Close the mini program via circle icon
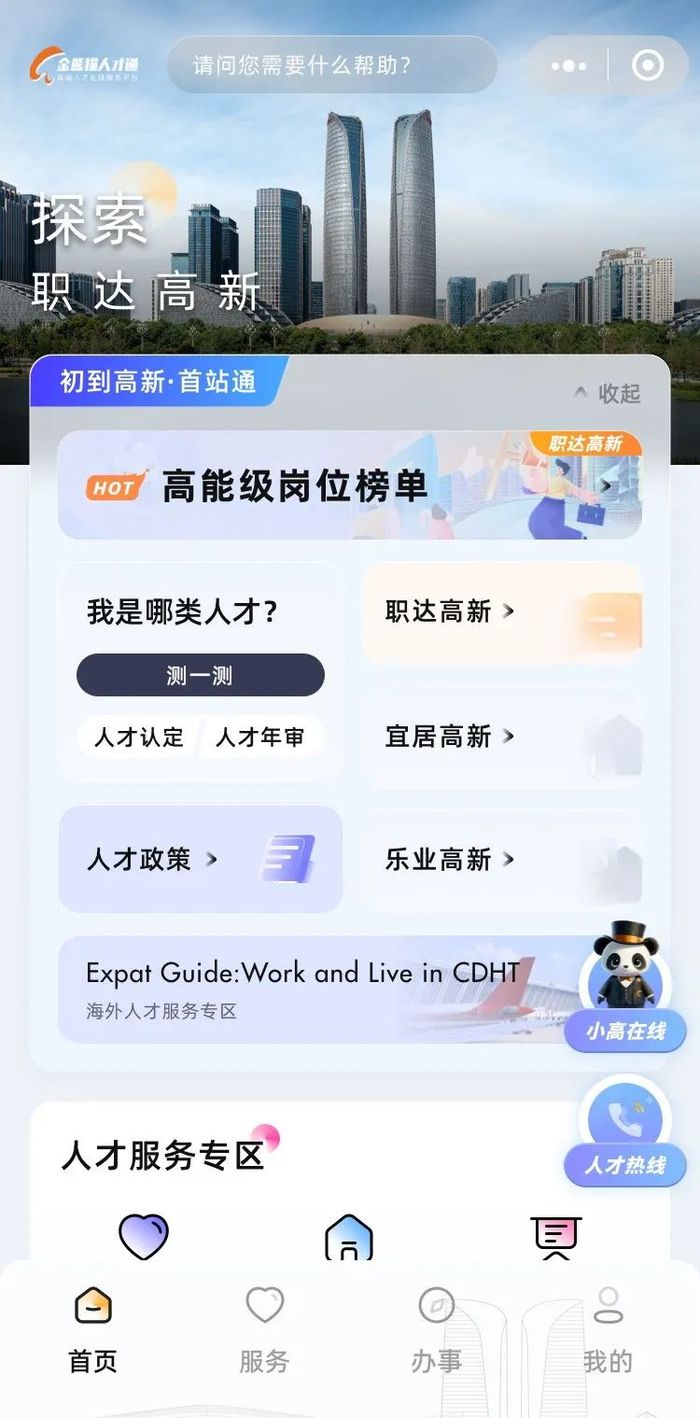 648,66
